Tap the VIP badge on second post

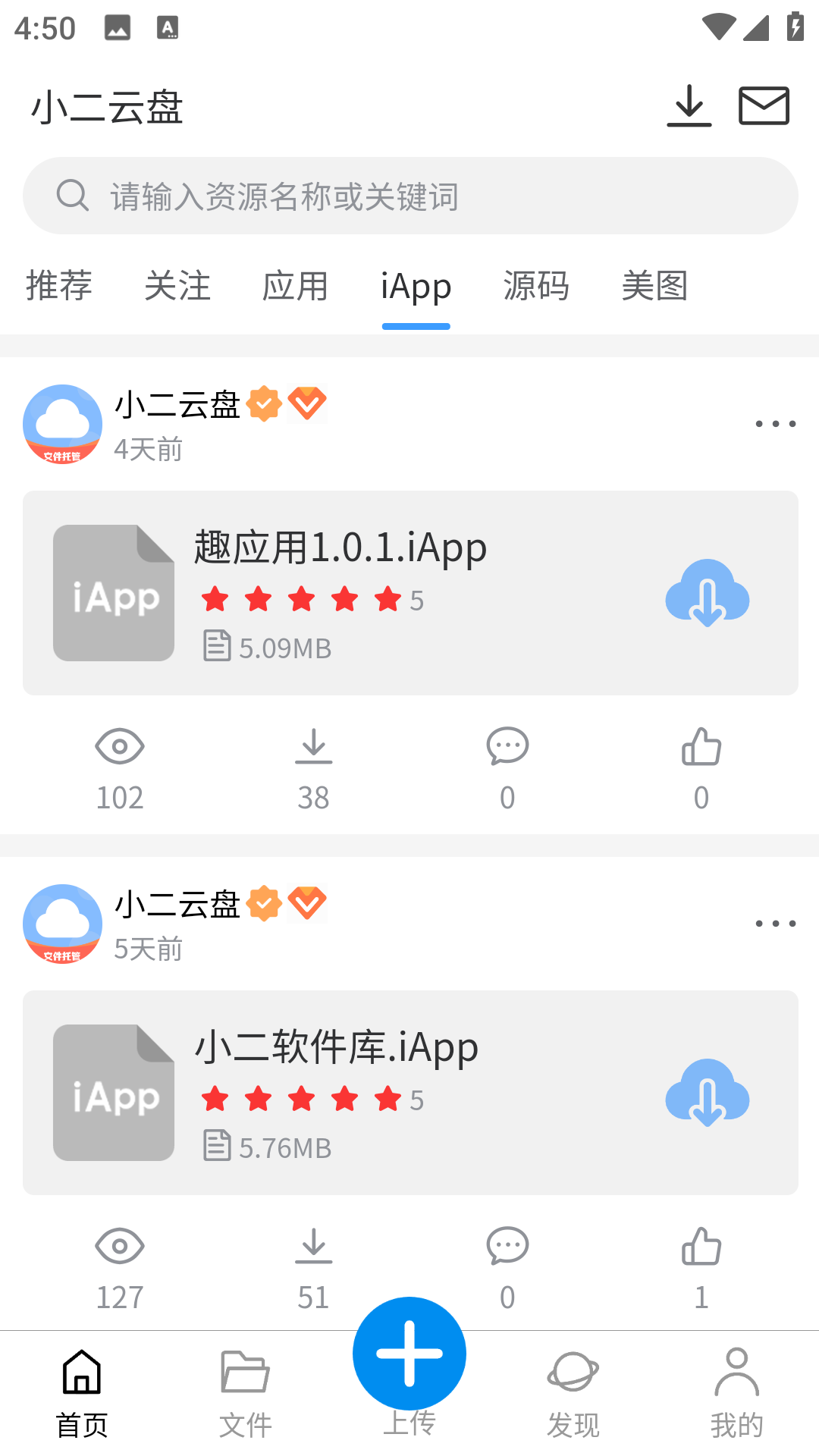click(x=309, y=904)
